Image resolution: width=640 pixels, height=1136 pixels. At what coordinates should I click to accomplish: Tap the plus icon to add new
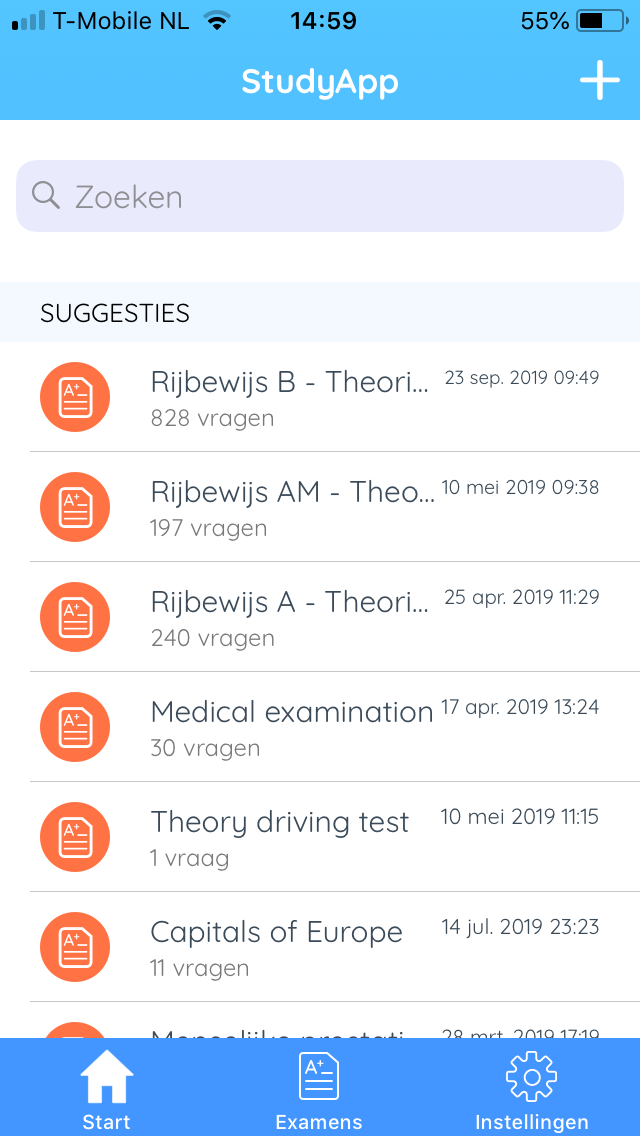599,80
